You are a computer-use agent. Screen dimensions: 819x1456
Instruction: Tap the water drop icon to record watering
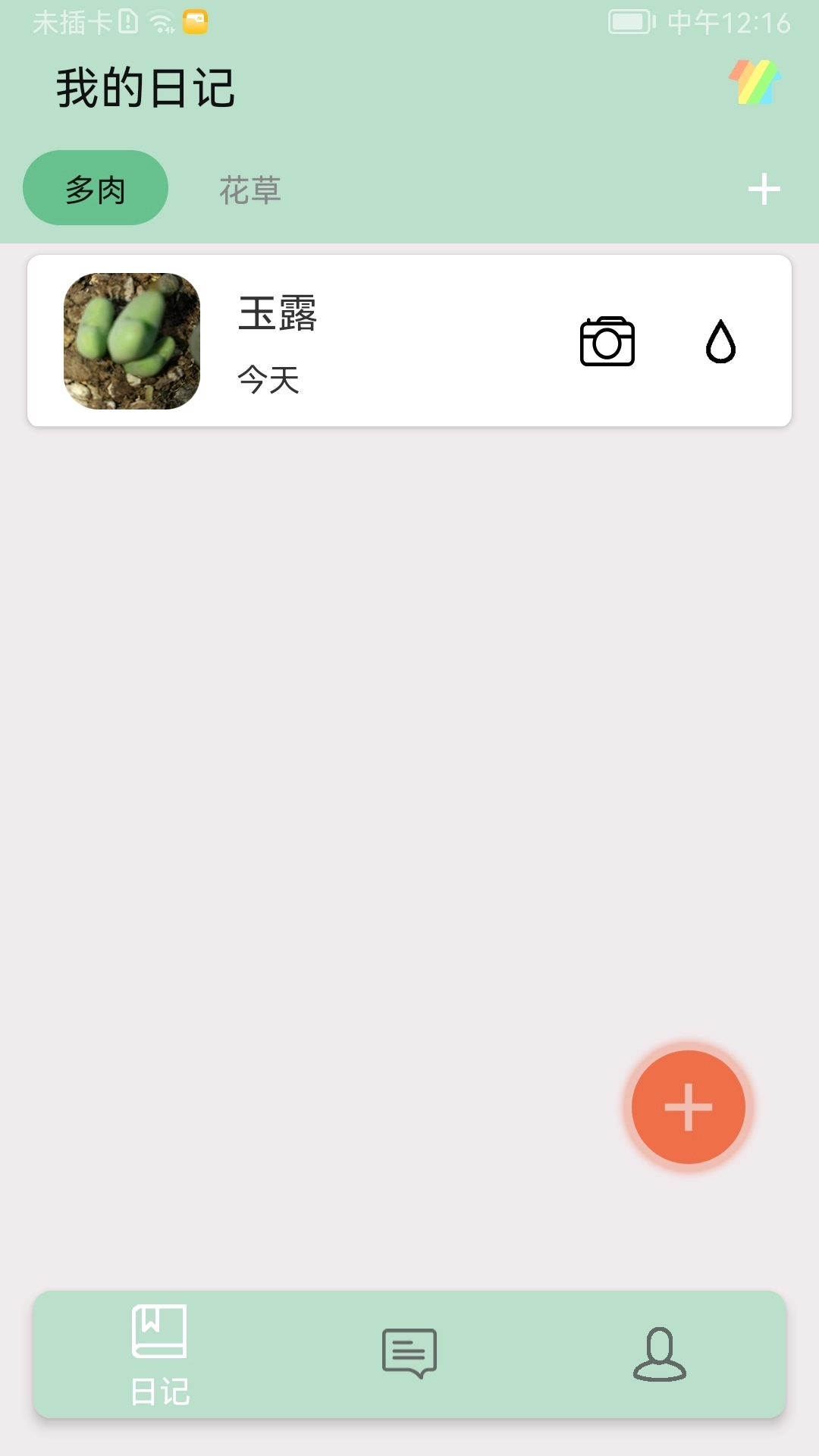click(x=720, y=343)
